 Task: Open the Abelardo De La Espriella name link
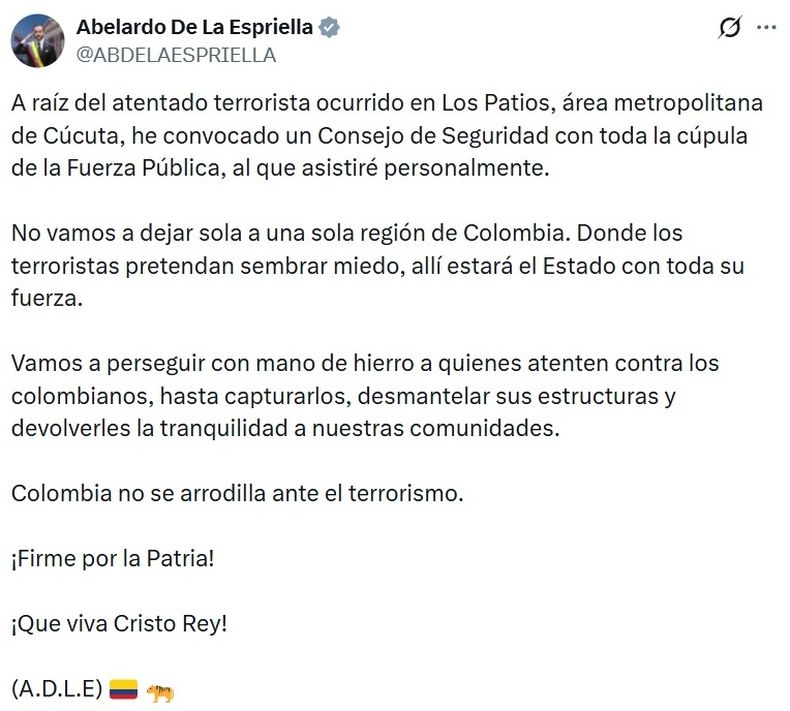[x=194, y=27]
